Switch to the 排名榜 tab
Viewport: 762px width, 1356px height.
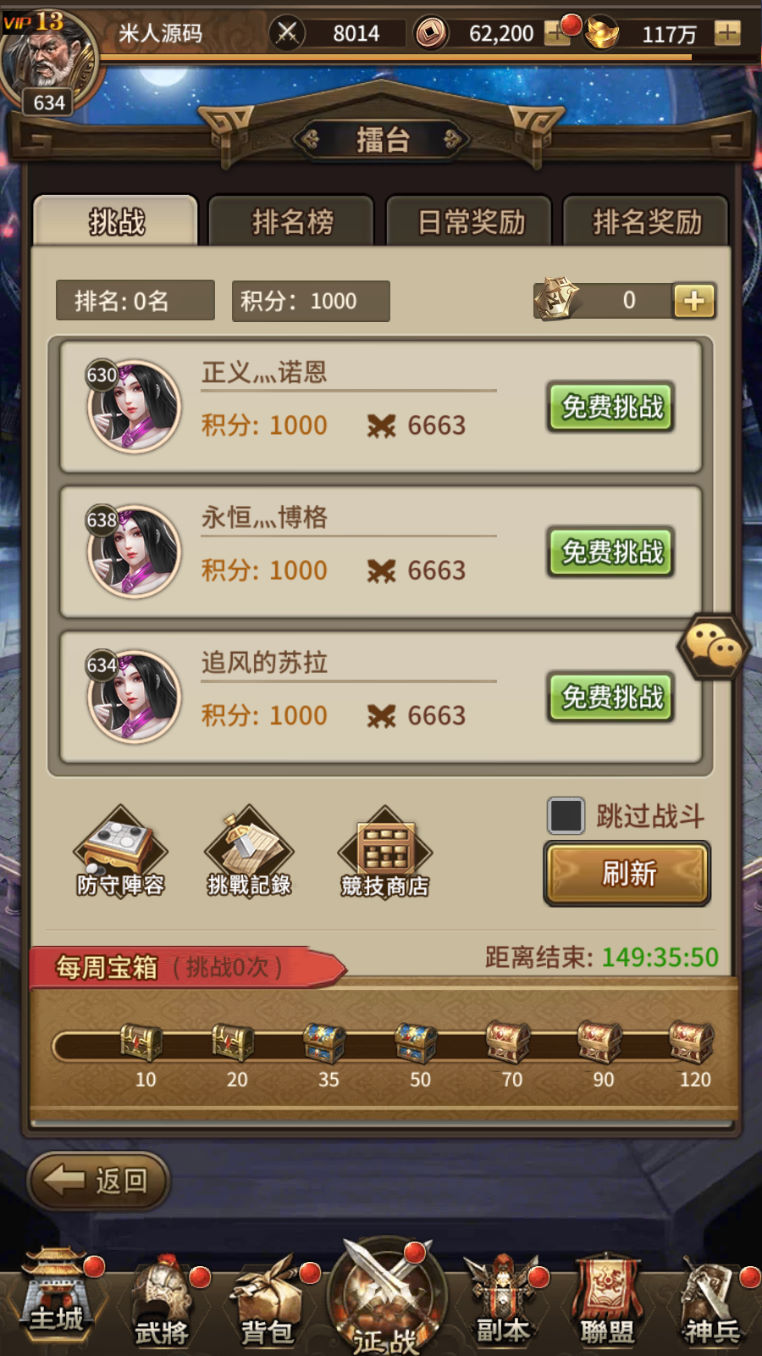click(x=291, y=221)
